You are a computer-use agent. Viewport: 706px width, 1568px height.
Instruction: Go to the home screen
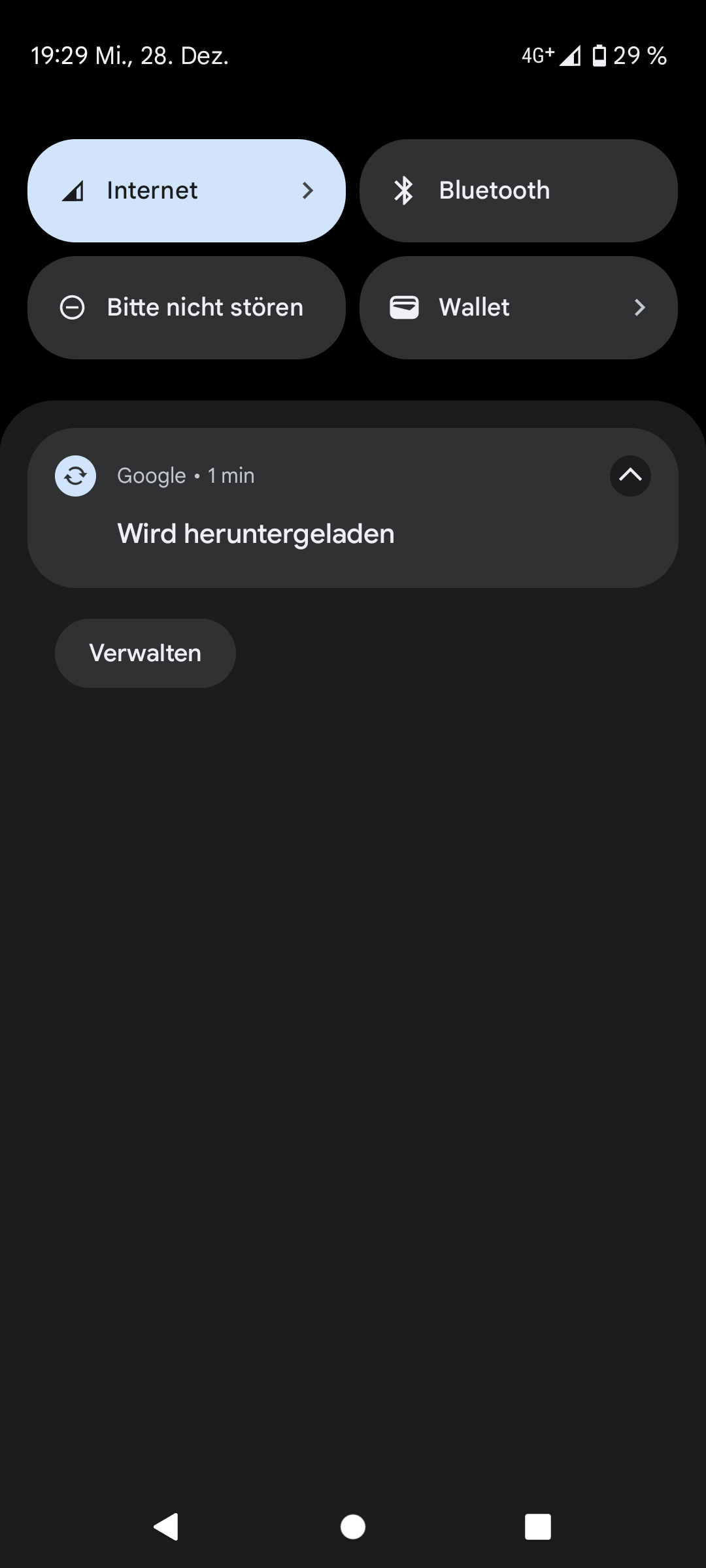click(353, 1527)
